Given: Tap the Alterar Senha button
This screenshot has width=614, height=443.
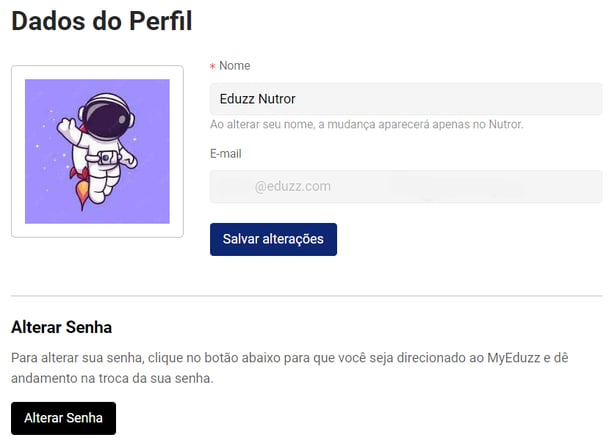Looking at the screenshot, I should pos(63,418).
